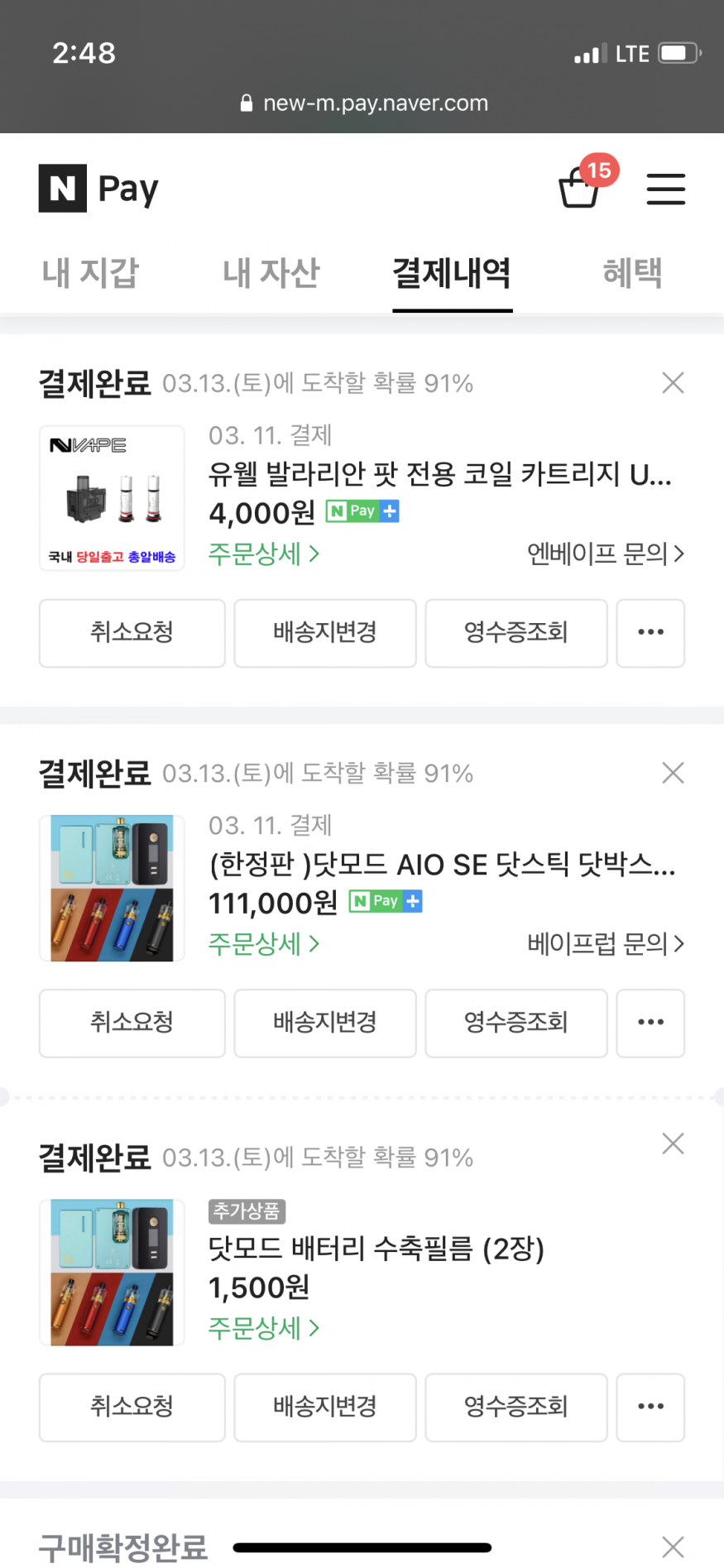724x1568 pixels.
Task: Dismiss the 유웰 발라리안 order card
Action: [673, 383]
